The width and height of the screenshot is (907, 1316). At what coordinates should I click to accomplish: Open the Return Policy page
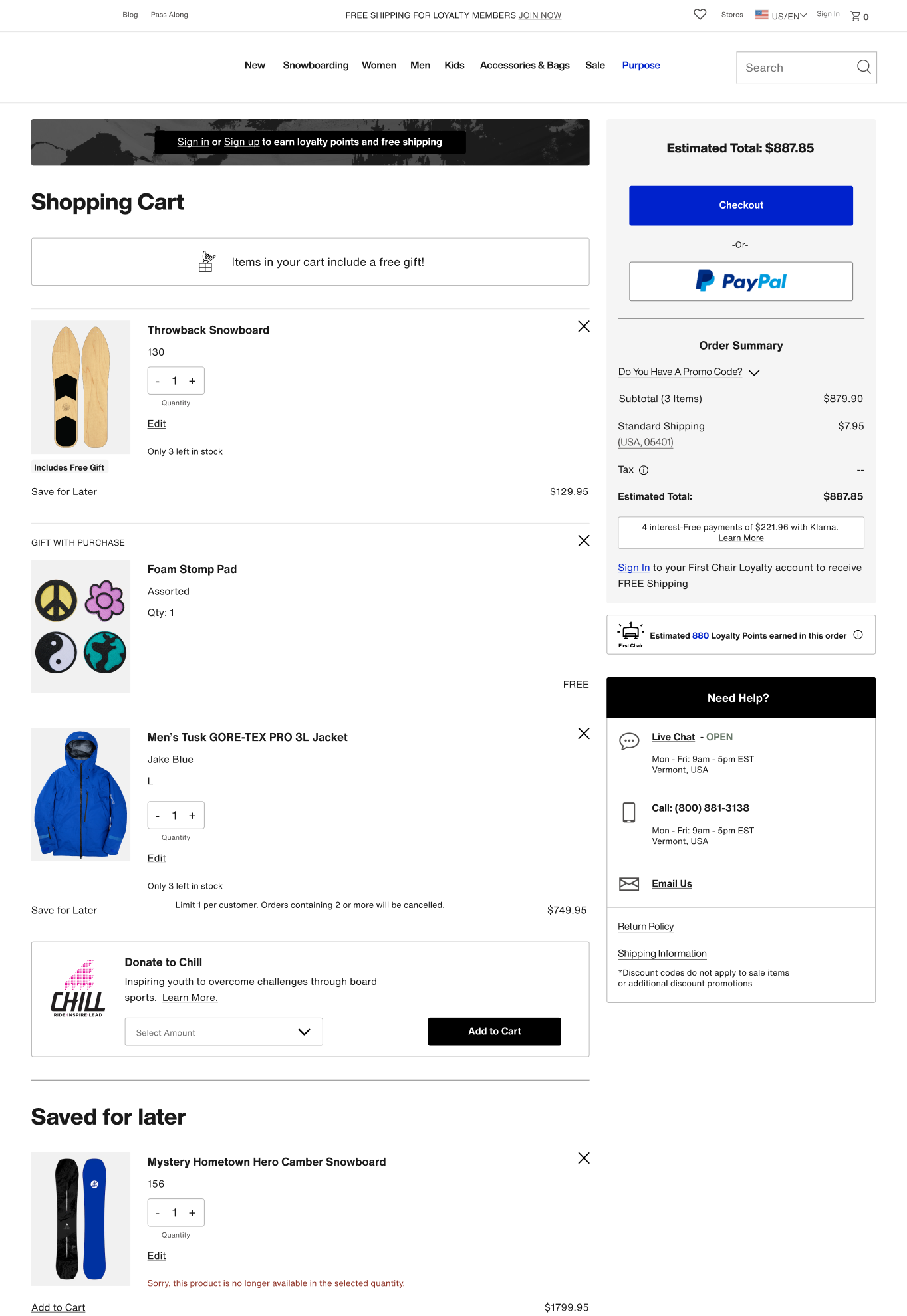[645, 927]
